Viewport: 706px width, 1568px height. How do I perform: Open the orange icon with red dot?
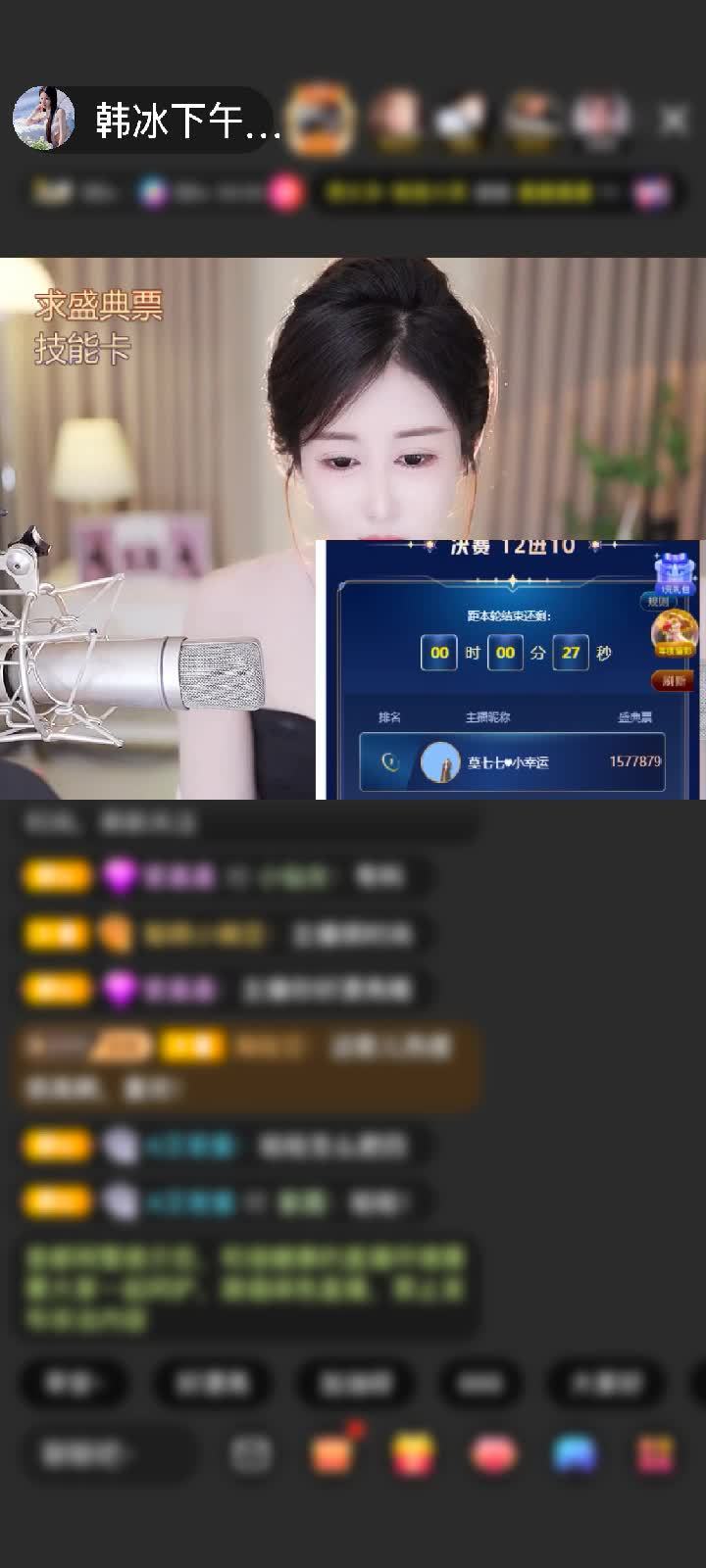coord(333,1453)
